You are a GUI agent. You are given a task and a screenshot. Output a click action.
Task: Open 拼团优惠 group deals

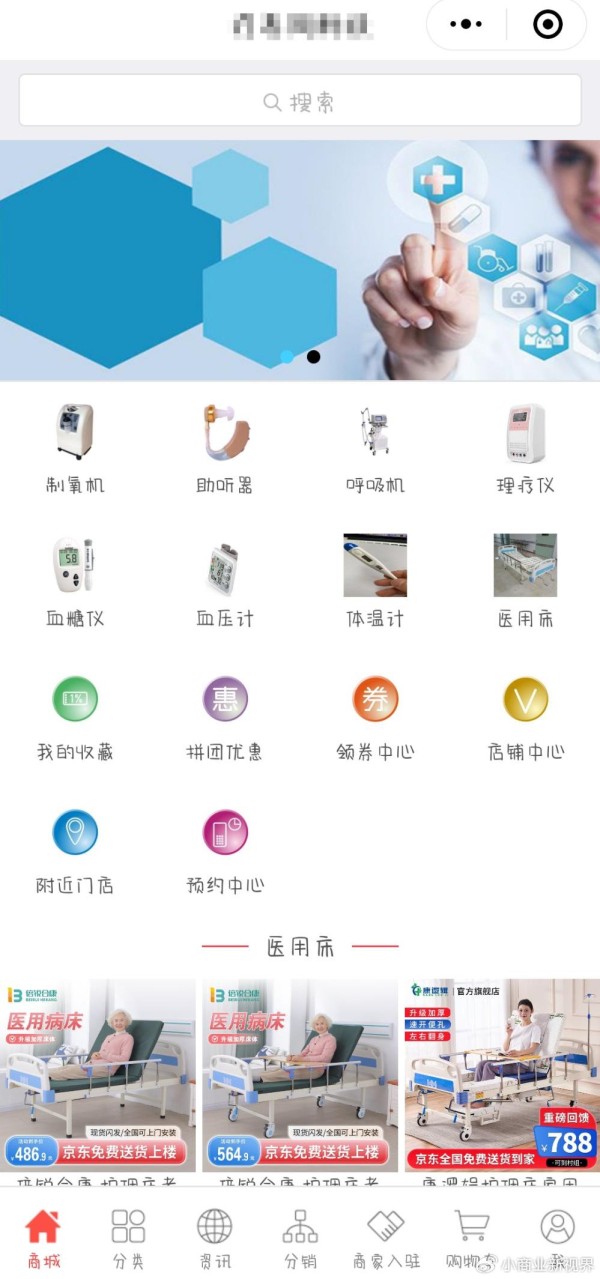pos(225,714)
